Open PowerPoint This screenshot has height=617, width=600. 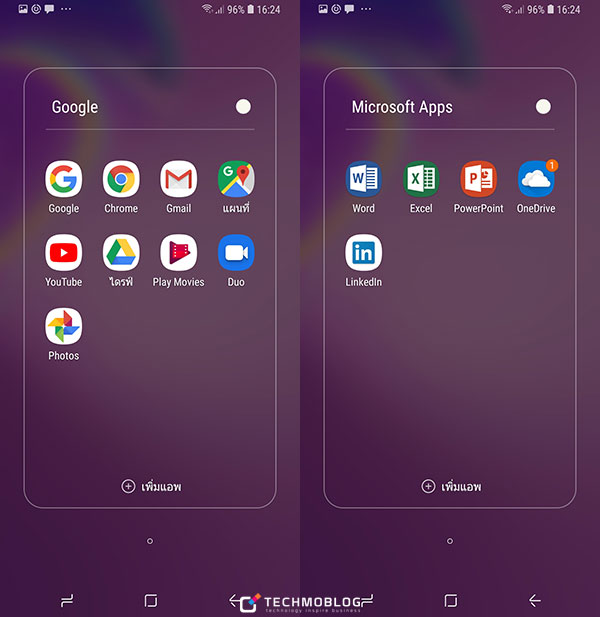478,180
